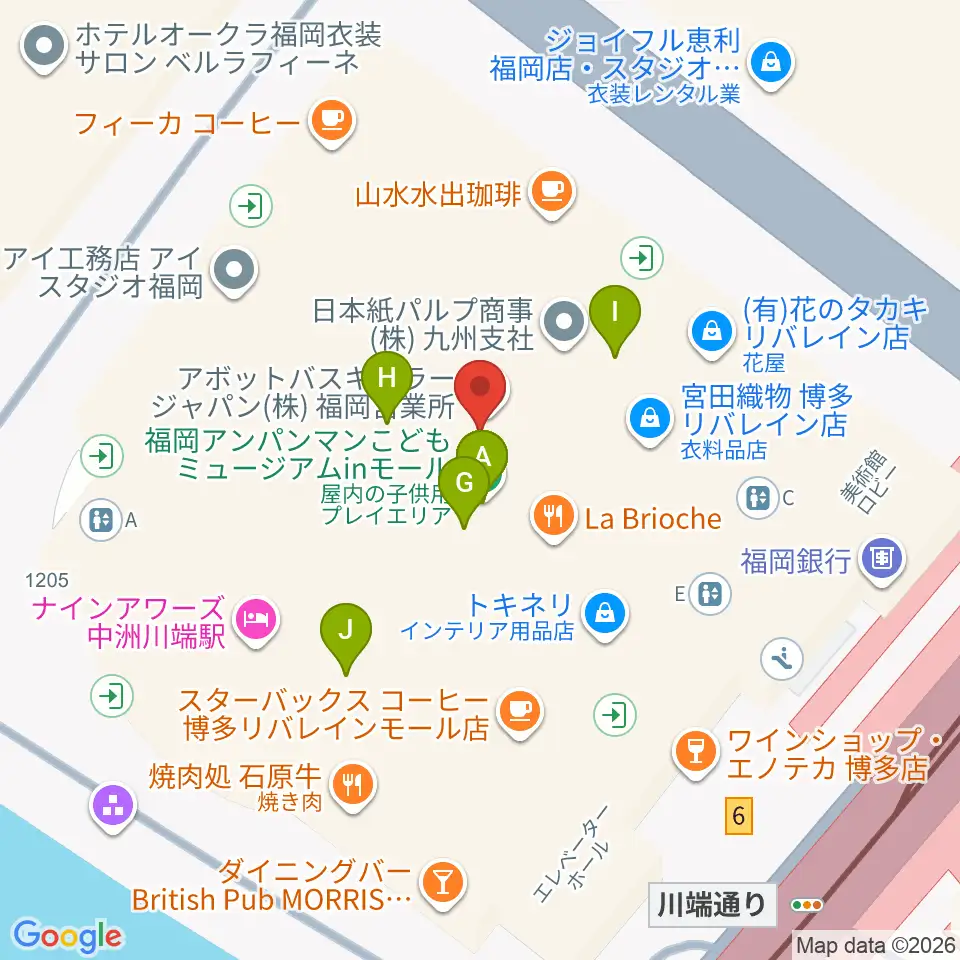Image resolution: width=960 pixels, height=960 pixels.
Task: Select the British Pub MORRIS bar marker
Action: click(x=443, y=884)
